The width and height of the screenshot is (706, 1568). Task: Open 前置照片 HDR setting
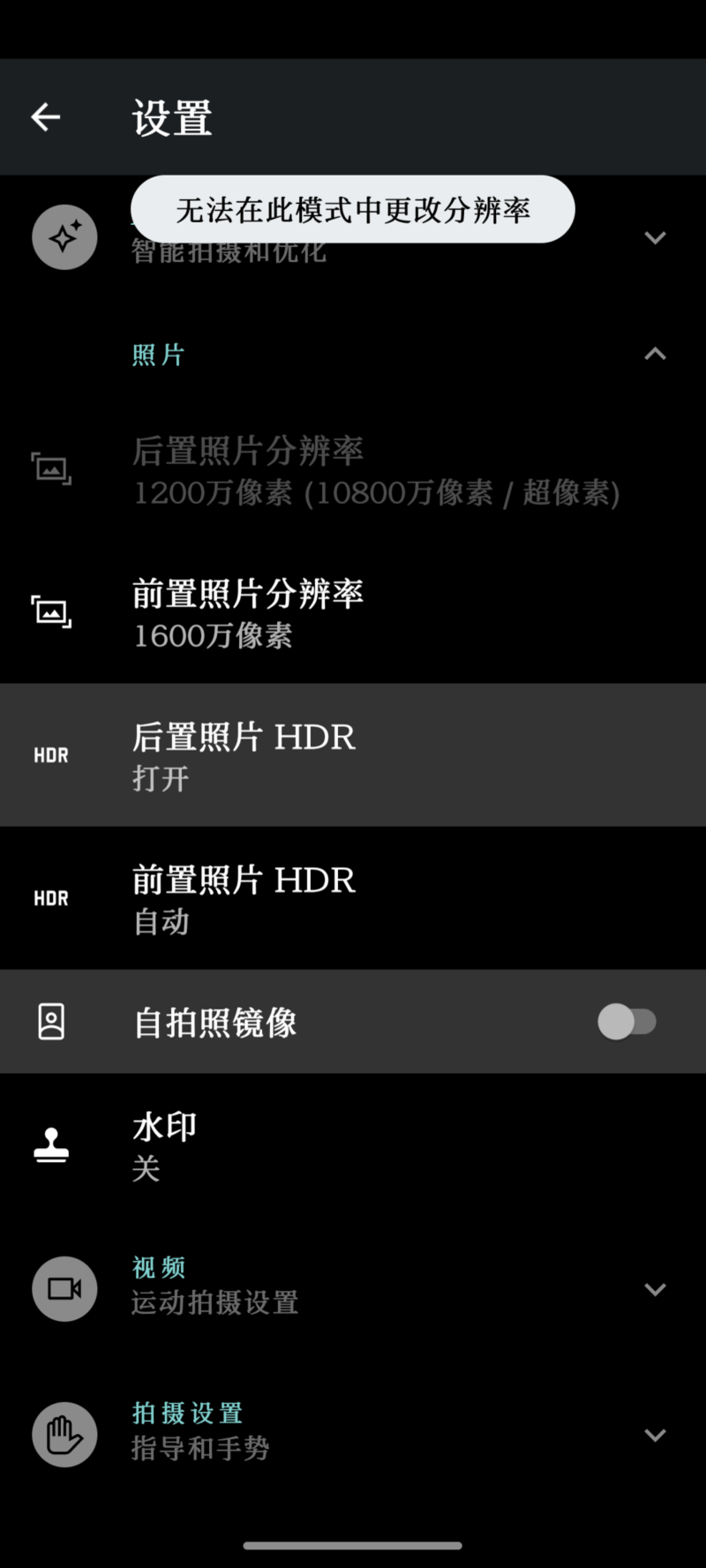[353, 898]
